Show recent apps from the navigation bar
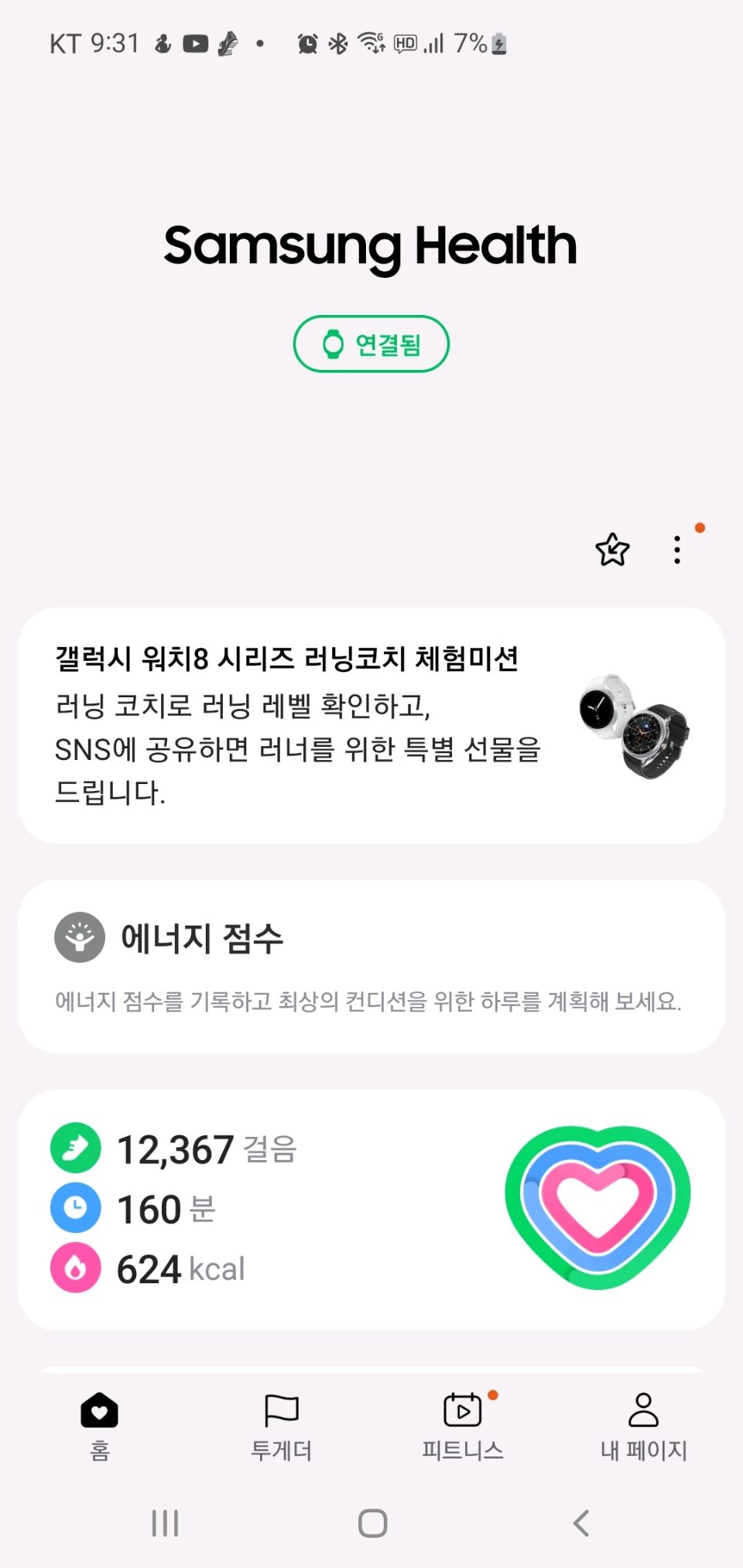743x1568 pixels. pyautogui.click(x=165, y=1523)
